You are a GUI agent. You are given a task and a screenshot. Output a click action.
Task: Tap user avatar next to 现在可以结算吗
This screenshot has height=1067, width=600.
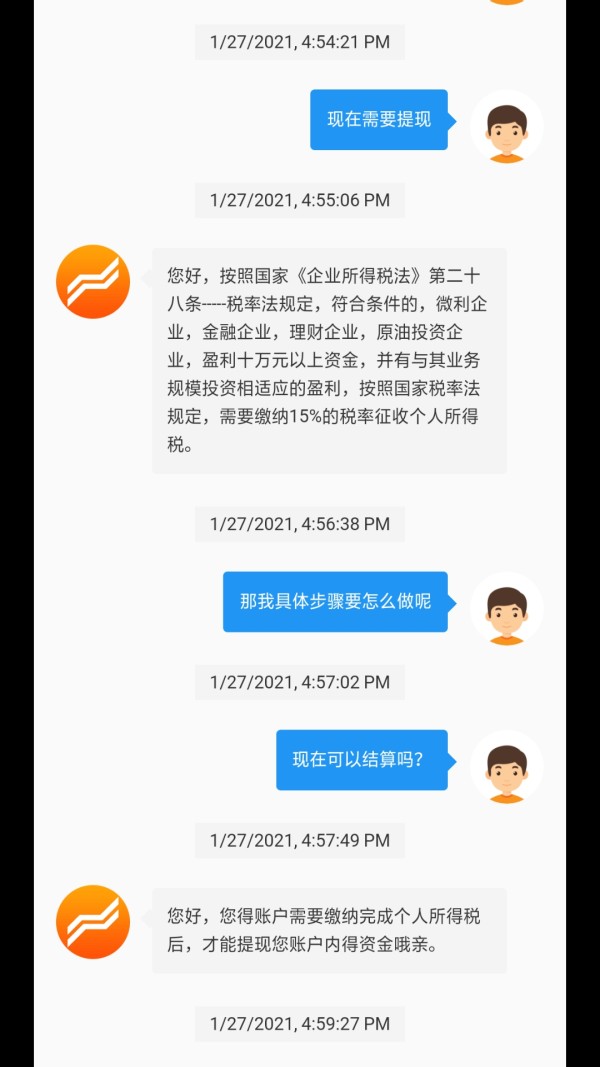pyautogui.click(x=507, y=767)
